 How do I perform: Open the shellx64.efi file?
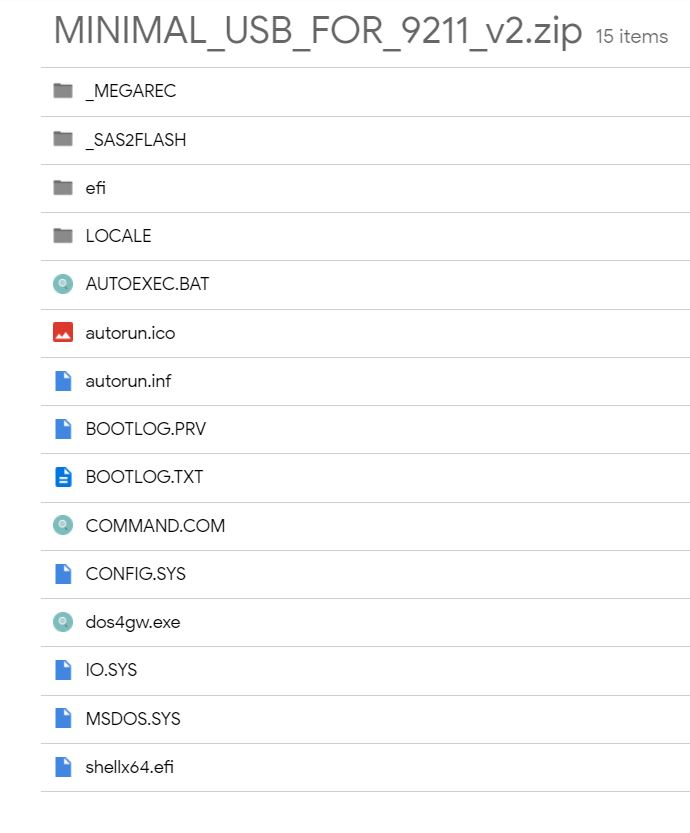130,767
